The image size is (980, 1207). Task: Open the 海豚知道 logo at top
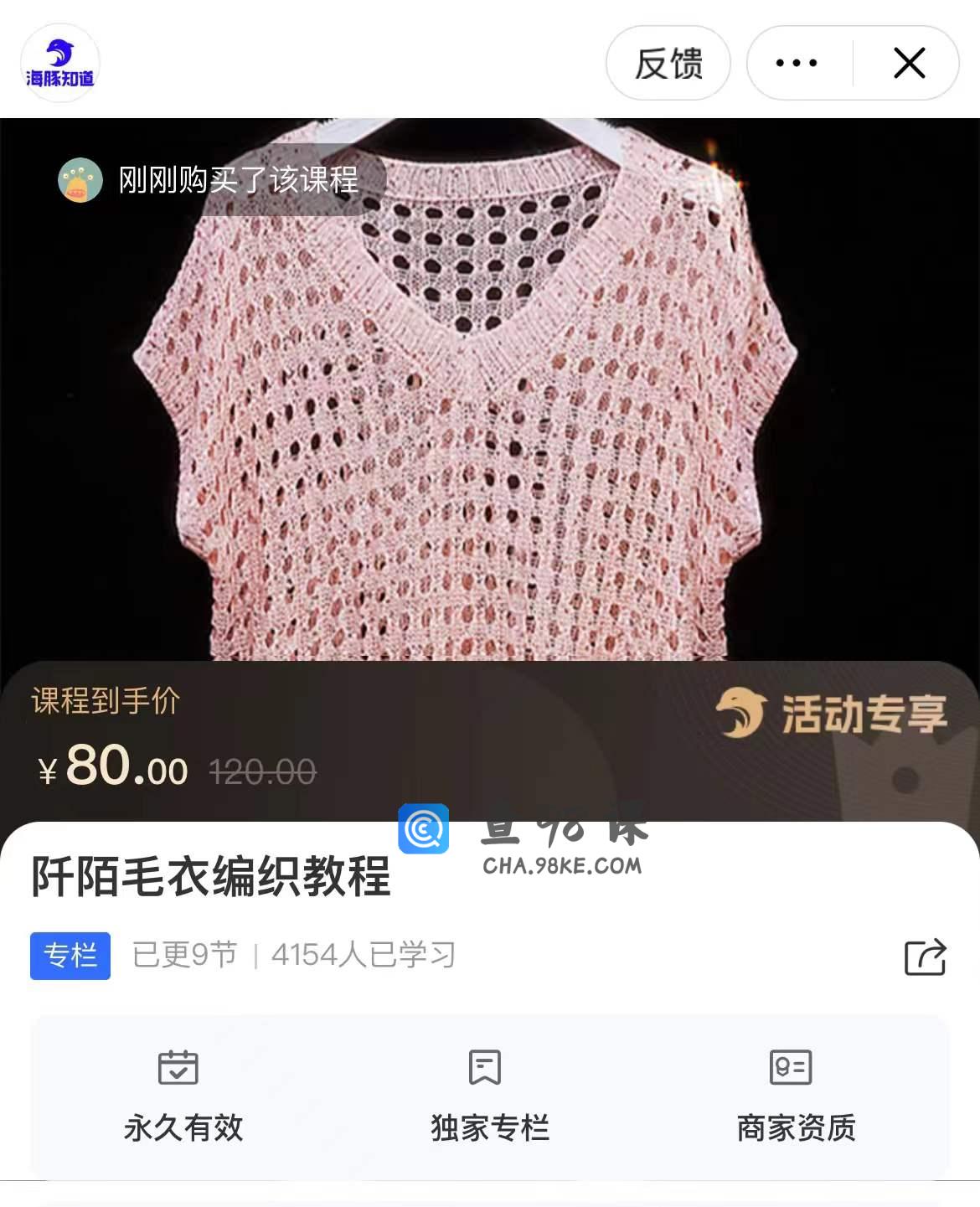[x=60, y=63]
